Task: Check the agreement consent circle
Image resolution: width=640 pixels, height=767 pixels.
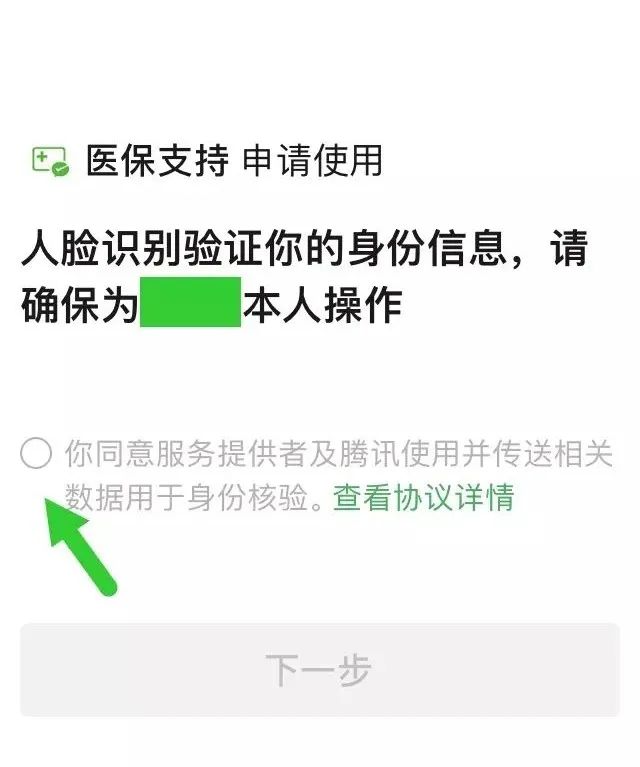Action: click(36, 455)
